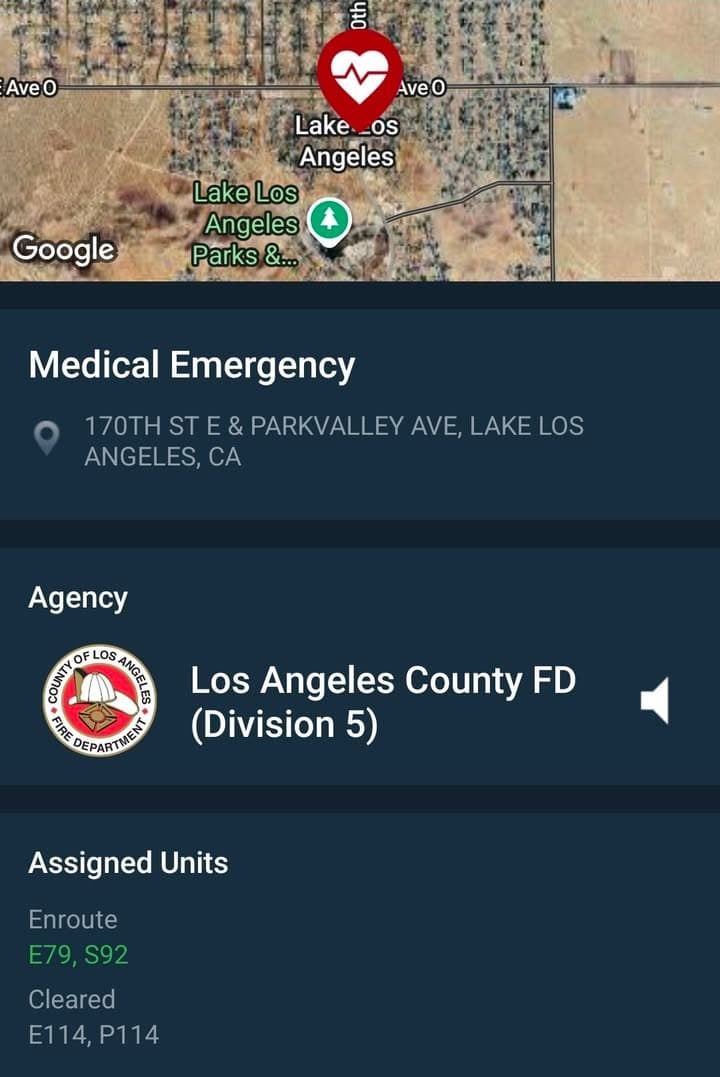Expand the Assigned Units section

coord(128,862)
